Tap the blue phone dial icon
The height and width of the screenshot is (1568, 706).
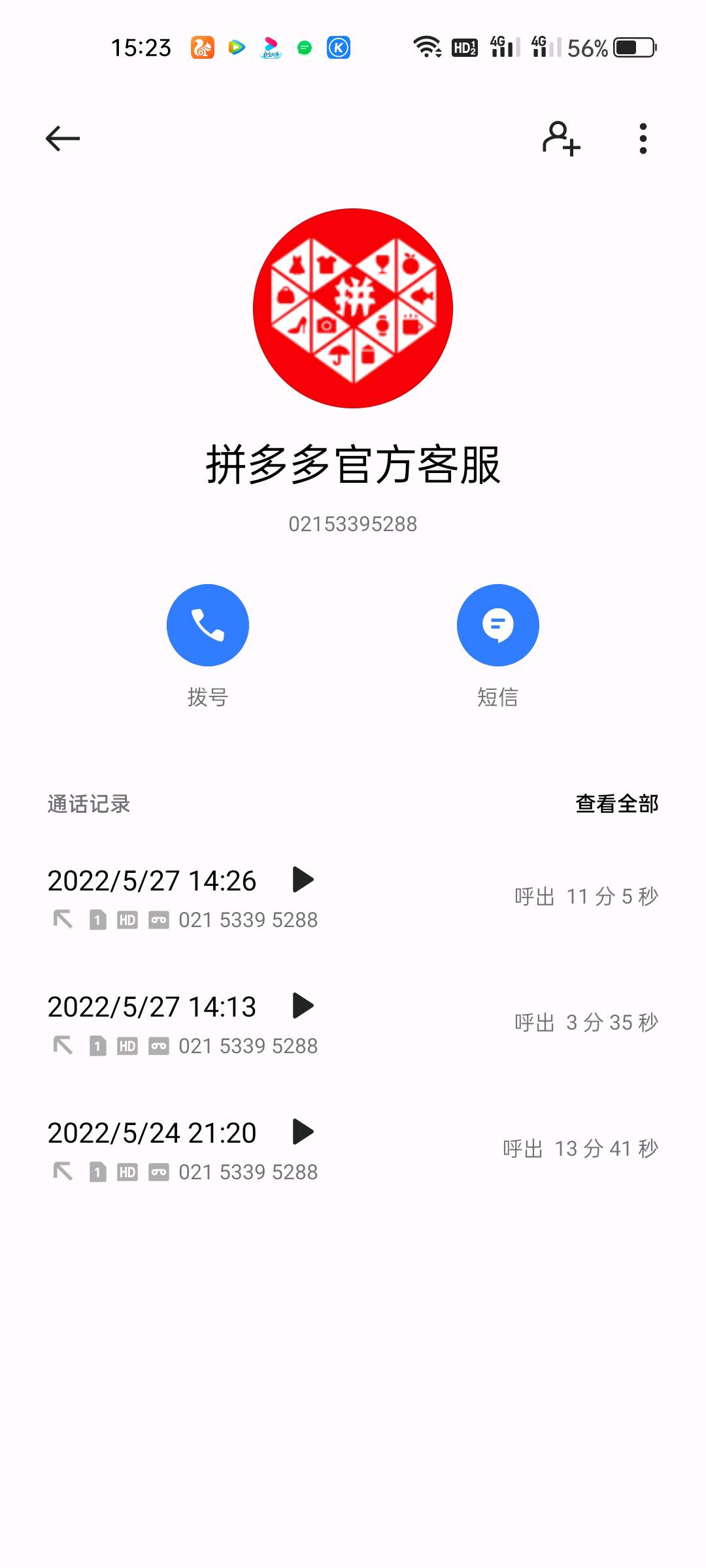[208, 625]
